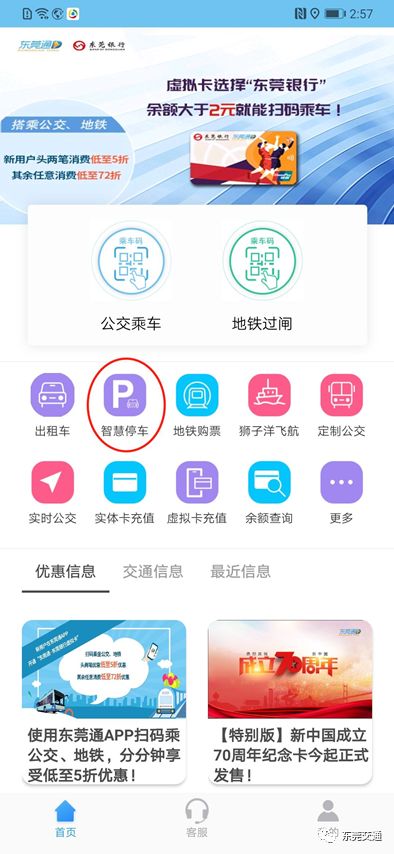Open the 东莞通APP扫码乘公交 discount article
Viewport: 394px width, 854px height.
[104, 702]
